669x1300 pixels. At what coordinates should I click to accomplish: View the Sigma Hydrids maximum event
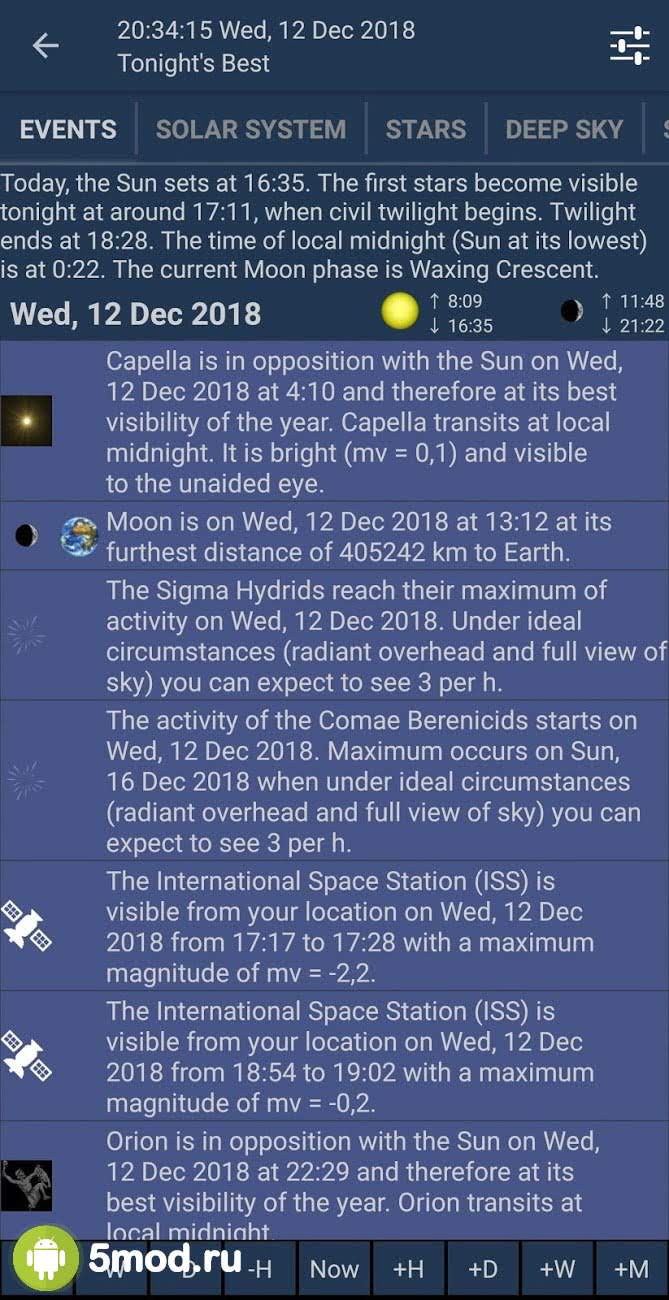click(x=380, y=636)
